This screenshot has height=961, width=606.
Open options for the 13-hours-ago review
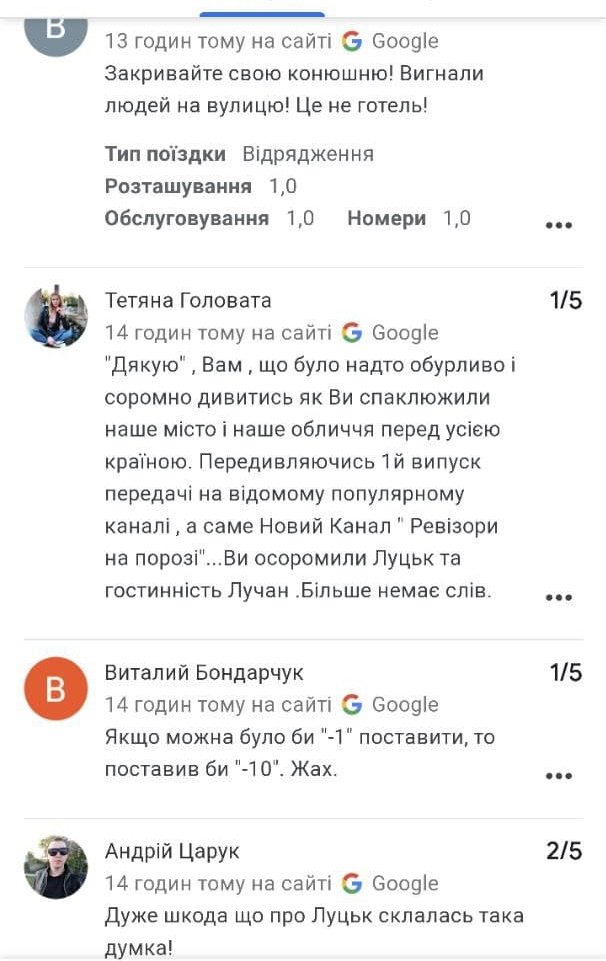(x=558, y=225)
